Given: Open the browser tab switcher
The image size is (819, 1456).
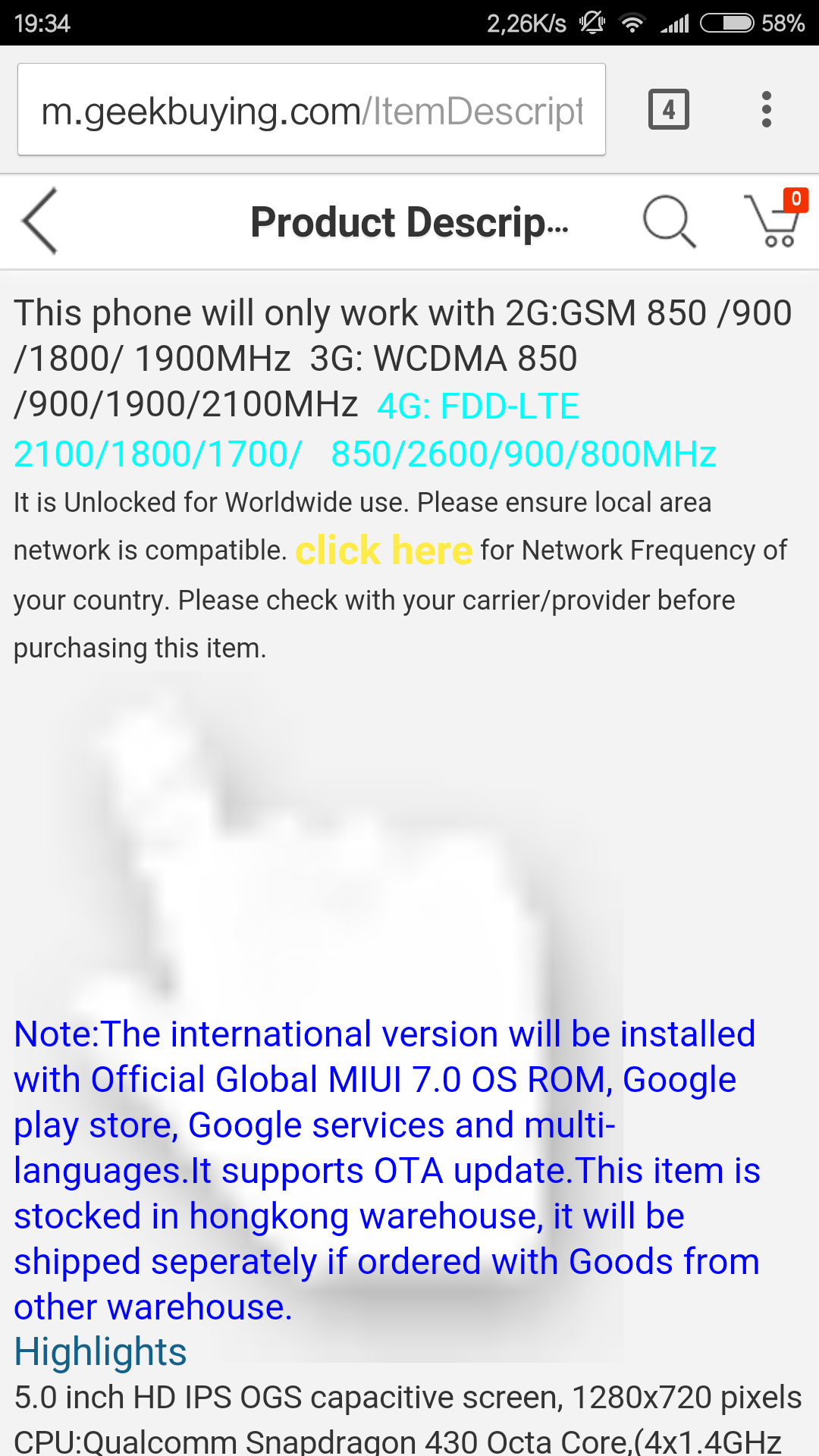Looking at the screenshot, I should (x=668, y=110).
